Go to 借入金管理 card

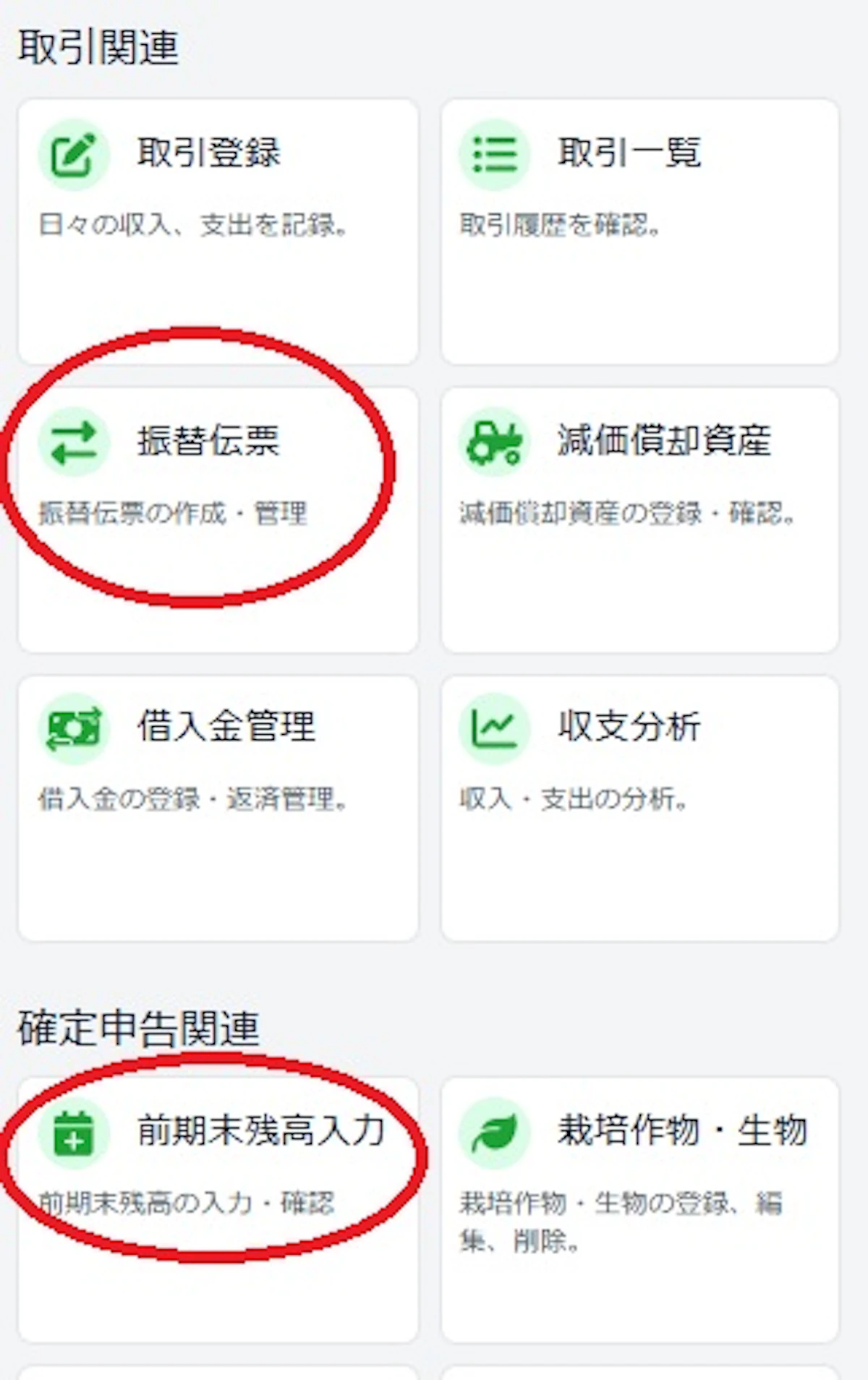[x=218, y=808]
